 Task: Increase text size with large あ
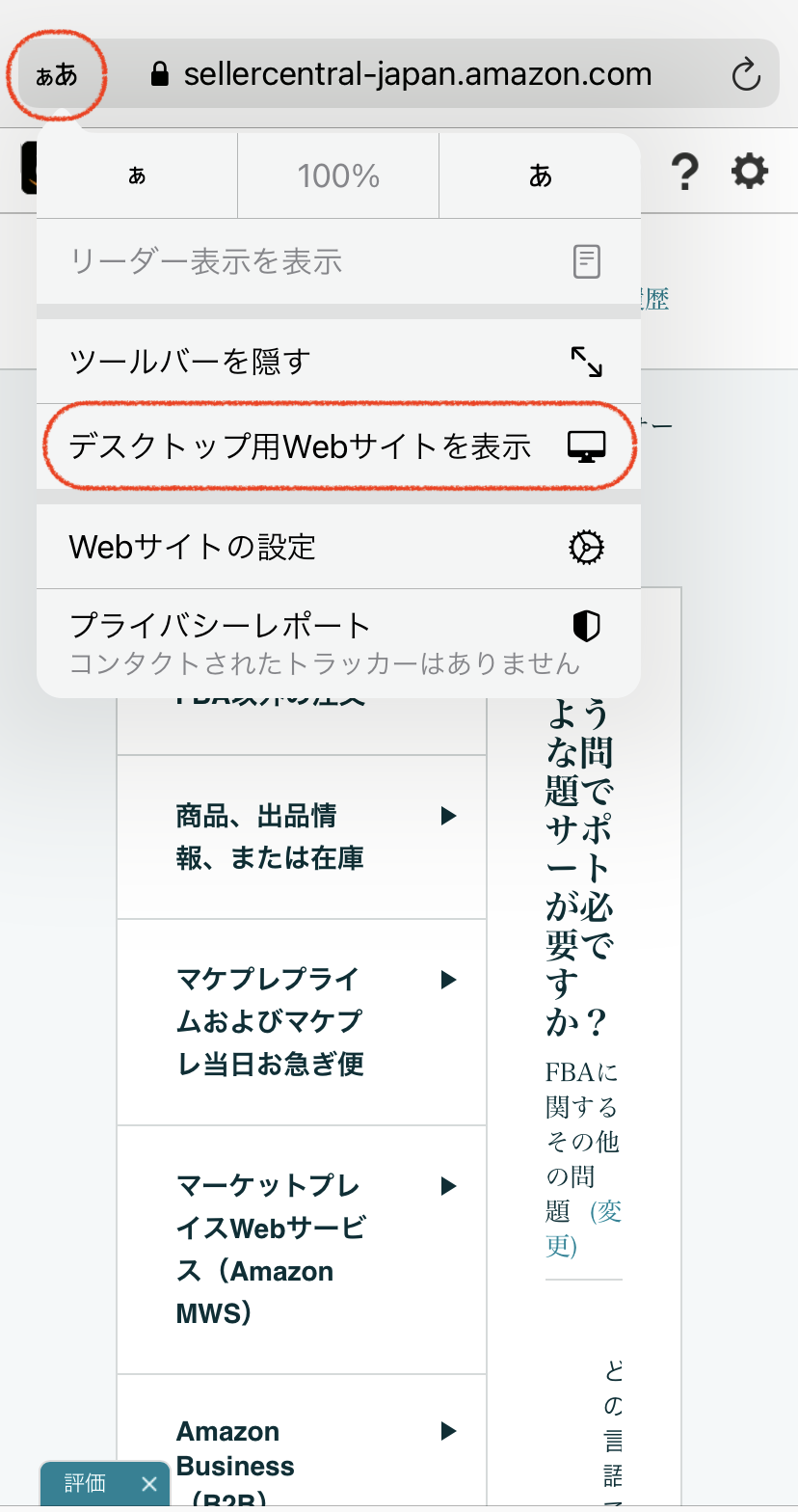[x=541, y=175]
